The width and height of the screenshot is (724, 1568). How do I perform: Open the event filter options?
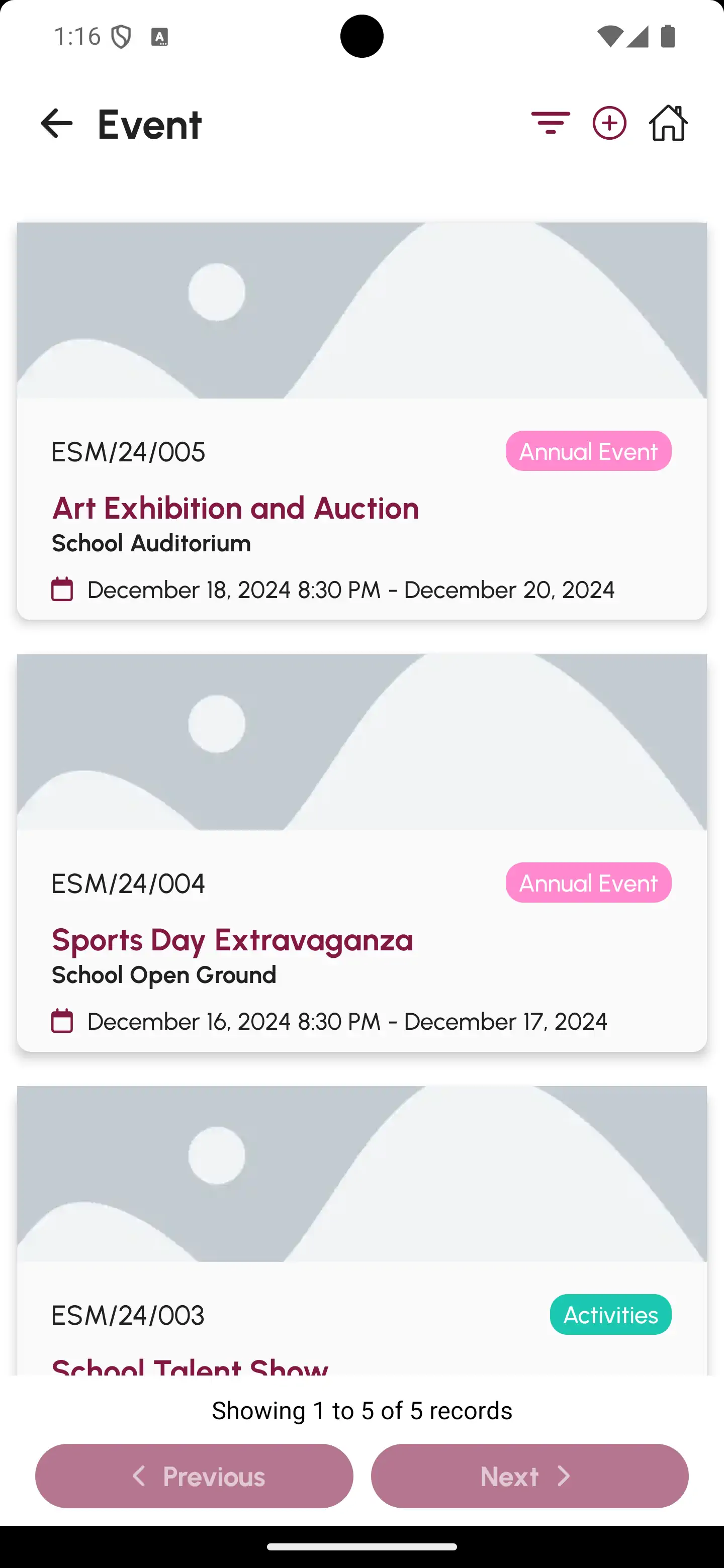pos(551,124)
